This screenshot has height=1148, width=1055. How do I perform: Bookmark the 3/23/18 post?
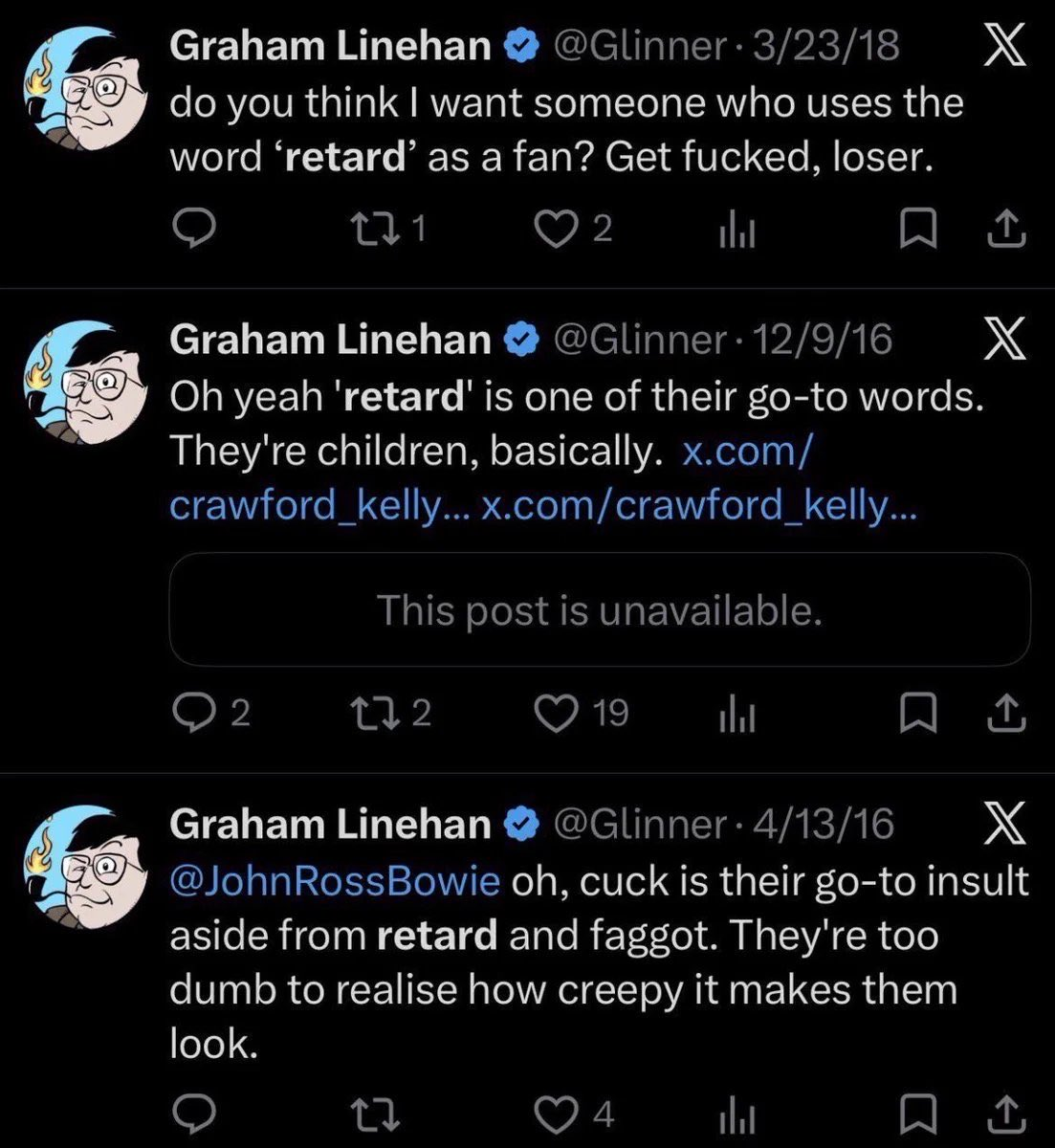916,231
